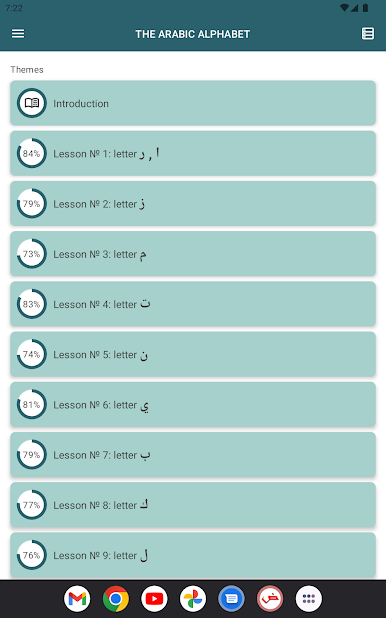Go to Lesson № 5: letter ن
The image size is (386, 618).
coord(193,354)
